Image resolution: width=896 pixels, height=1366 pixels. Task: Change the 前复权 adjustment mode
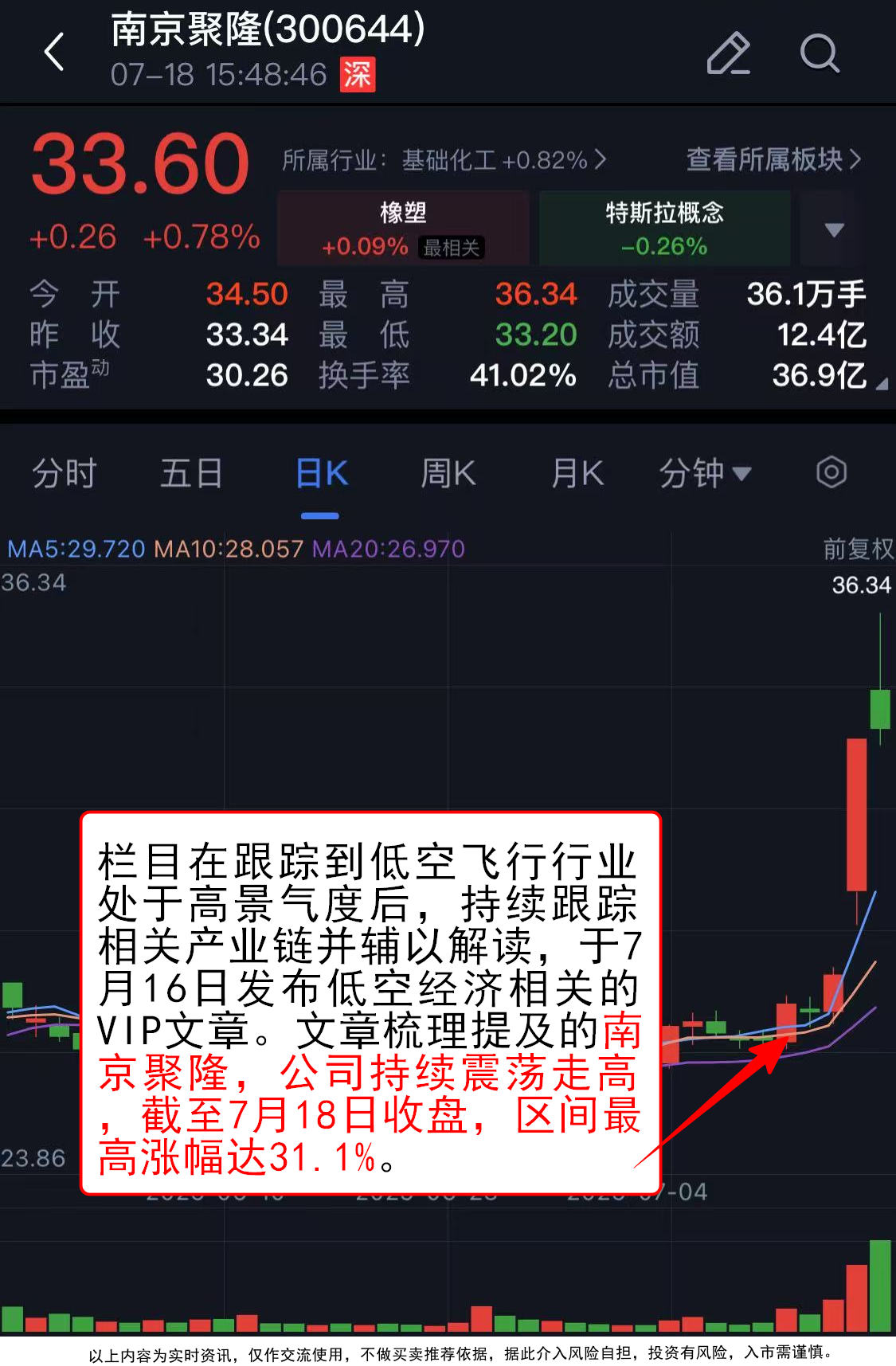click(x=857, y=549)
